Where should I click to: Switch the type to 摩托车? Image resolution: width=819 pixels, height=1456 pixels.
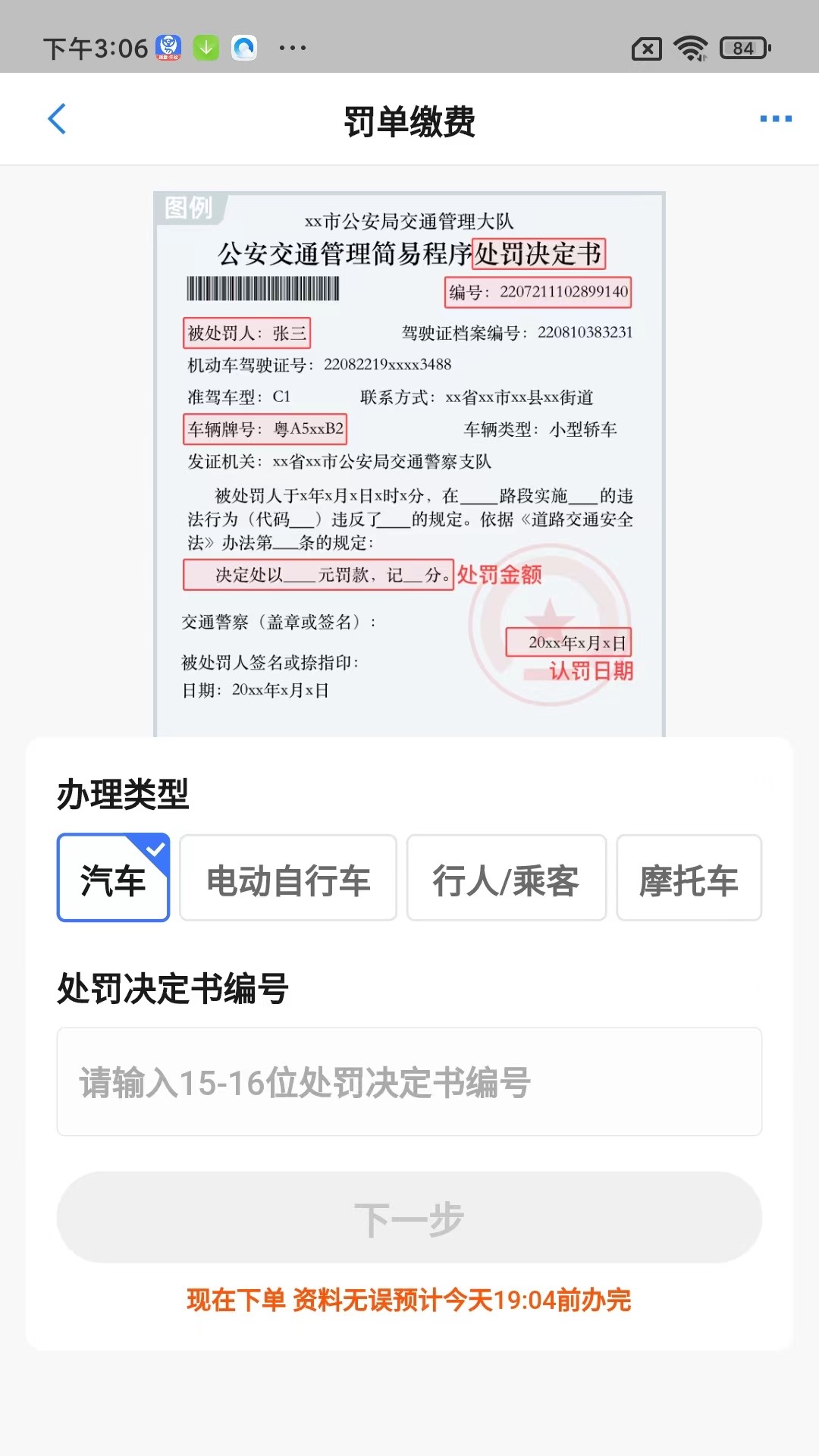(x=689, y=877)
